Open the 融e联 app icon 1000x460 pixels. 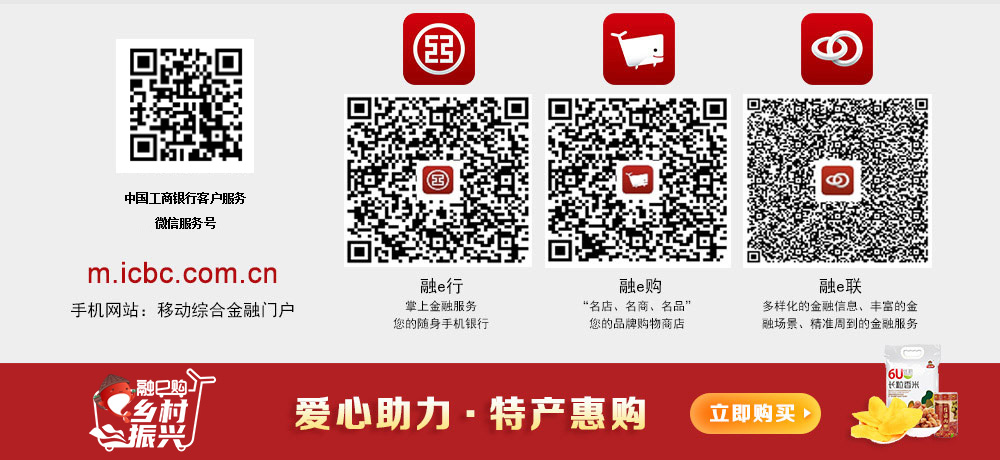[x=836, y=48]
